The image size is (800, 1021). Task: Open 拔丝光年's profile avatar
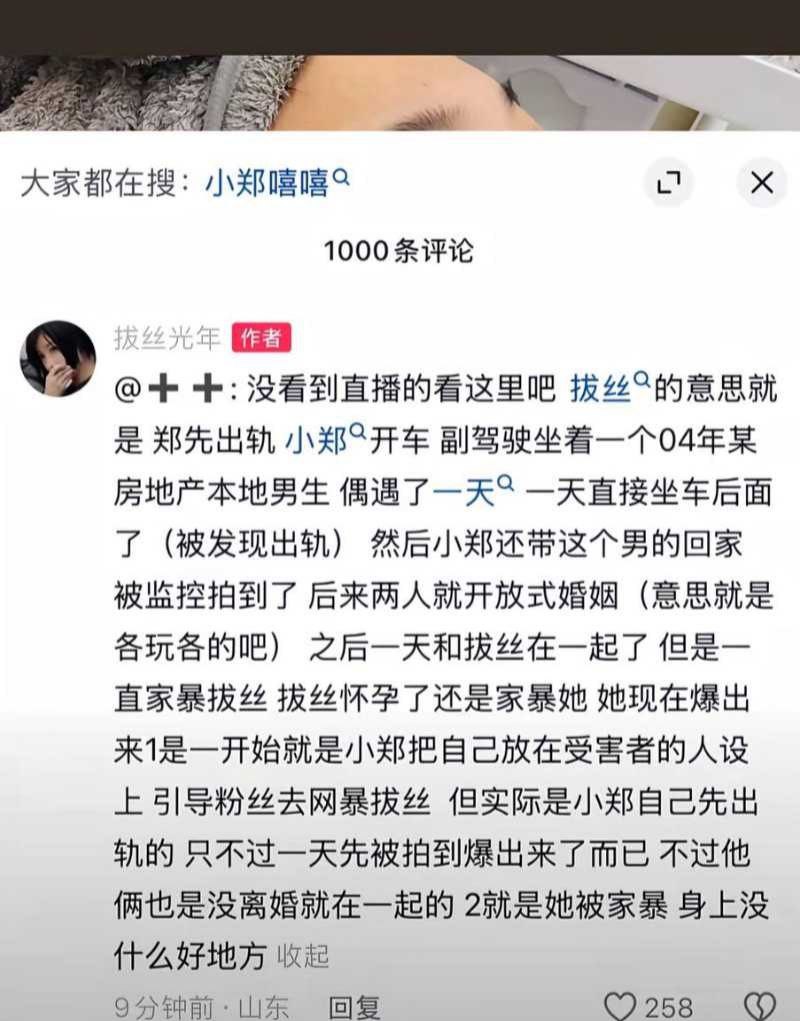point(58,358)
